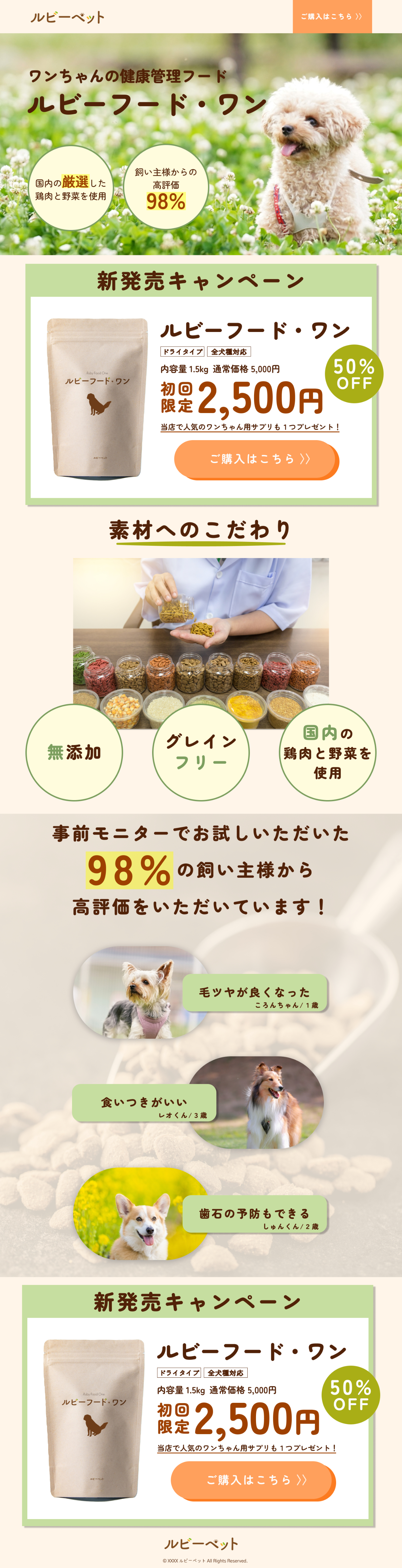Screen dimensions: 402x1568
Task: Tap the header ご購入はこちら button
Action: point(332,16)
